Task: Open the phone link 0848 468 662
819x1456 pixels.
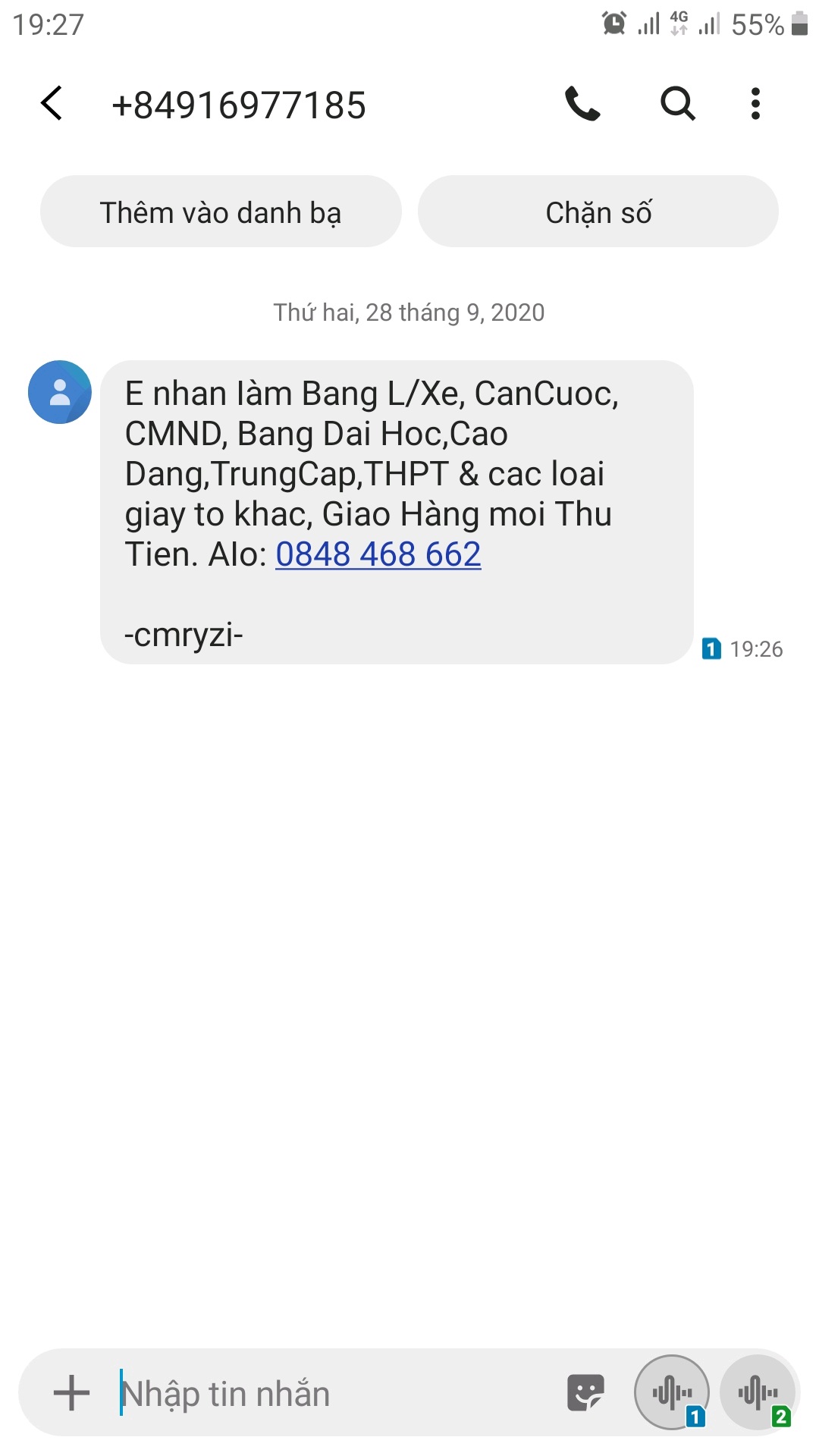Action: [378, 554]
